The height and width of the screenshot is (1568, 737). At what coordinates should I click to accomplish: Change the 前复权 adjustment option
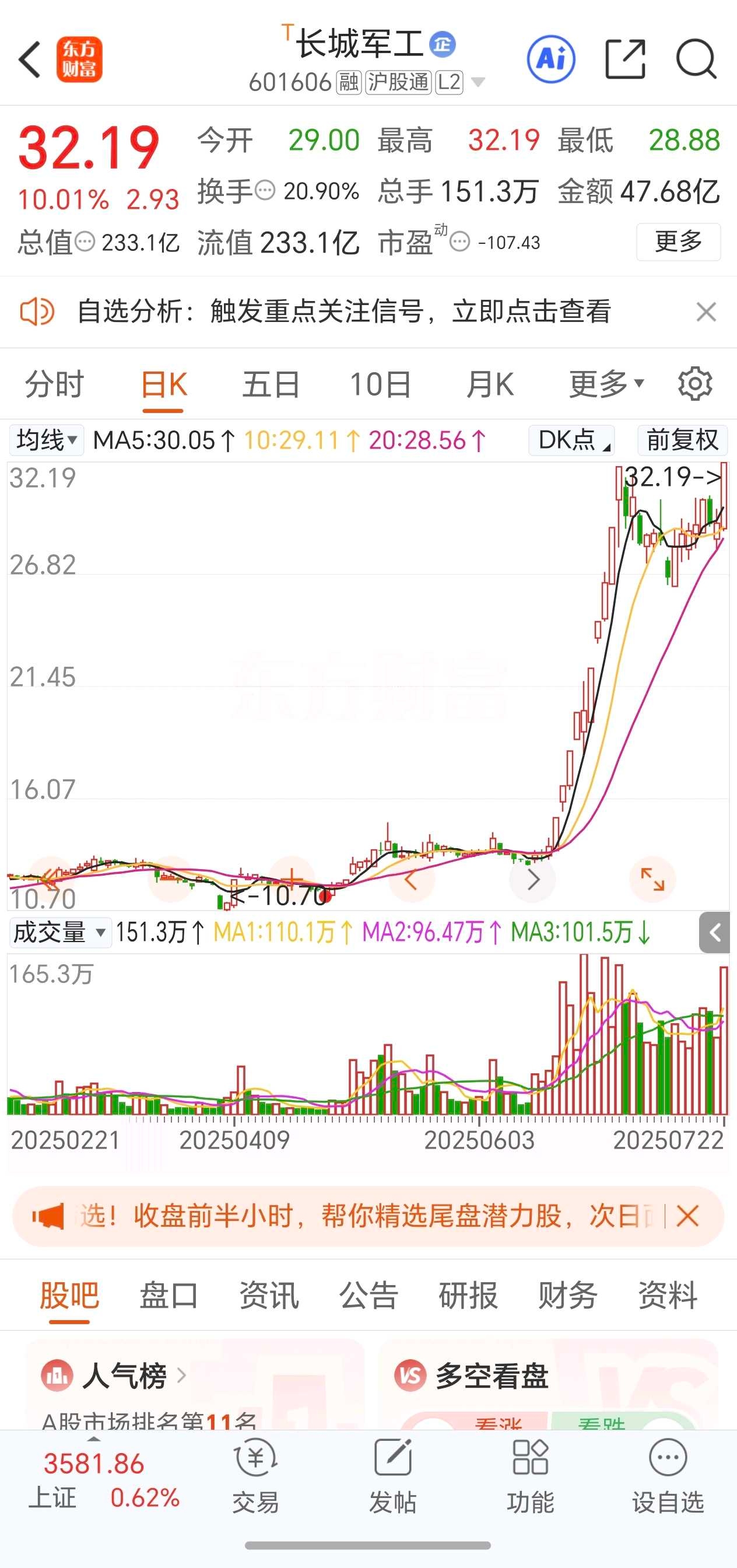(682, 440)
